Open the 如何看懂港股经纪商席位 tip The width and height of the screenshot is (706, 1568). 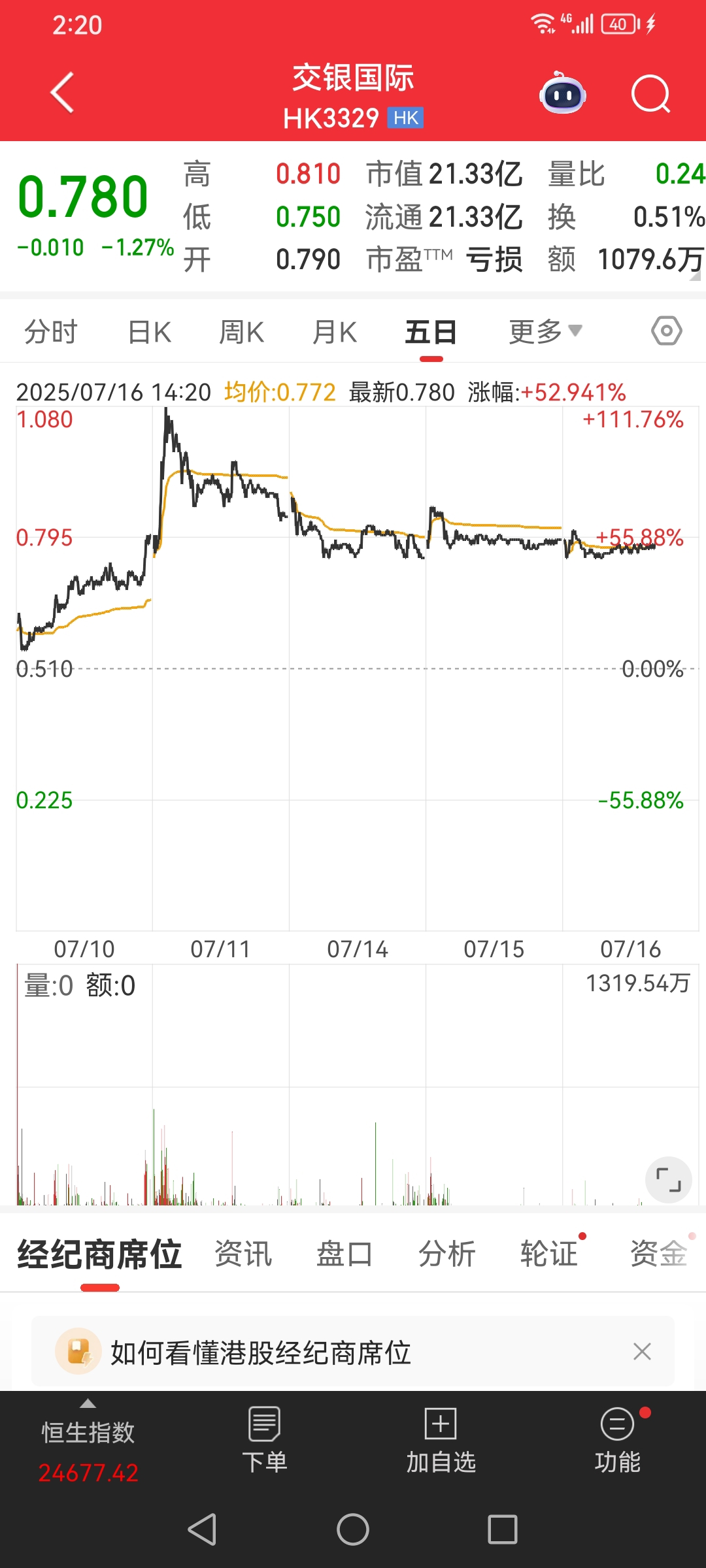pyautogui.click(x=260, y=1352)
